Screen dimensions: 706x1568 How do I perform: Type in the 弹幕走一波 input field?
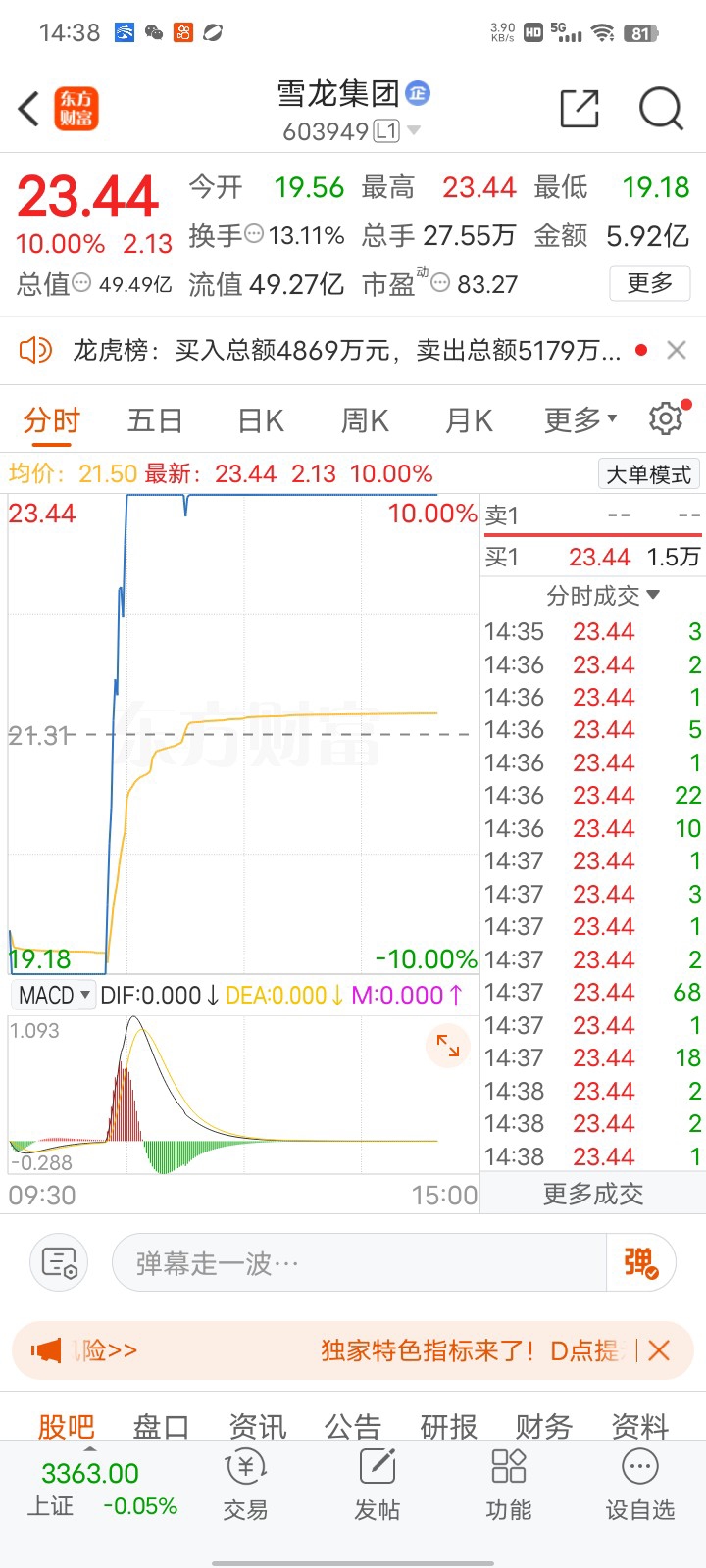(x=359, y=1262)
